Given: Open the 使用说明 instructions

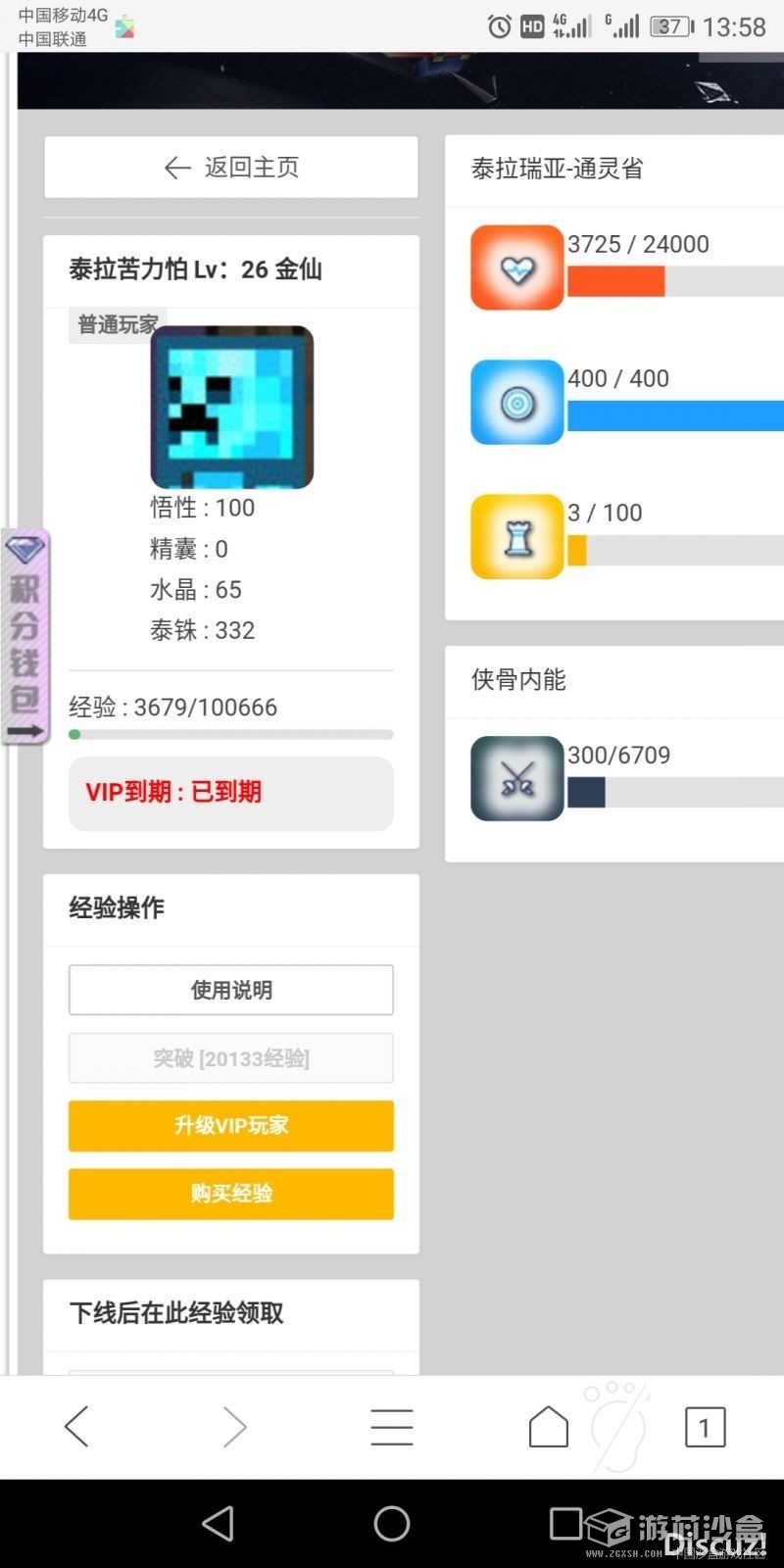Looking at the screenshot, I should pos(231,990).
